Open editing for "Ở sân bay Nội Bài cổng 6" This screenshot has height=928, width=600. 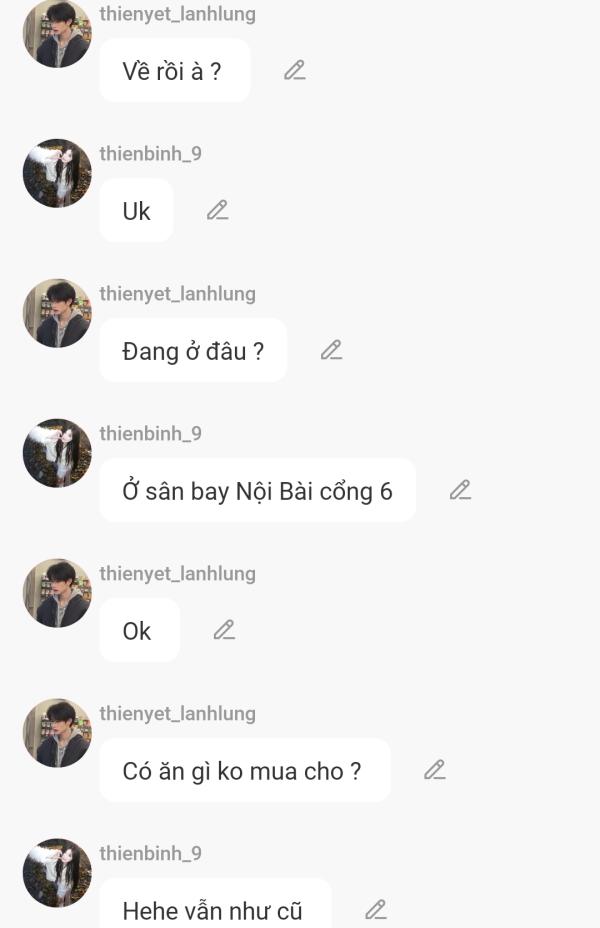point(460,490)
